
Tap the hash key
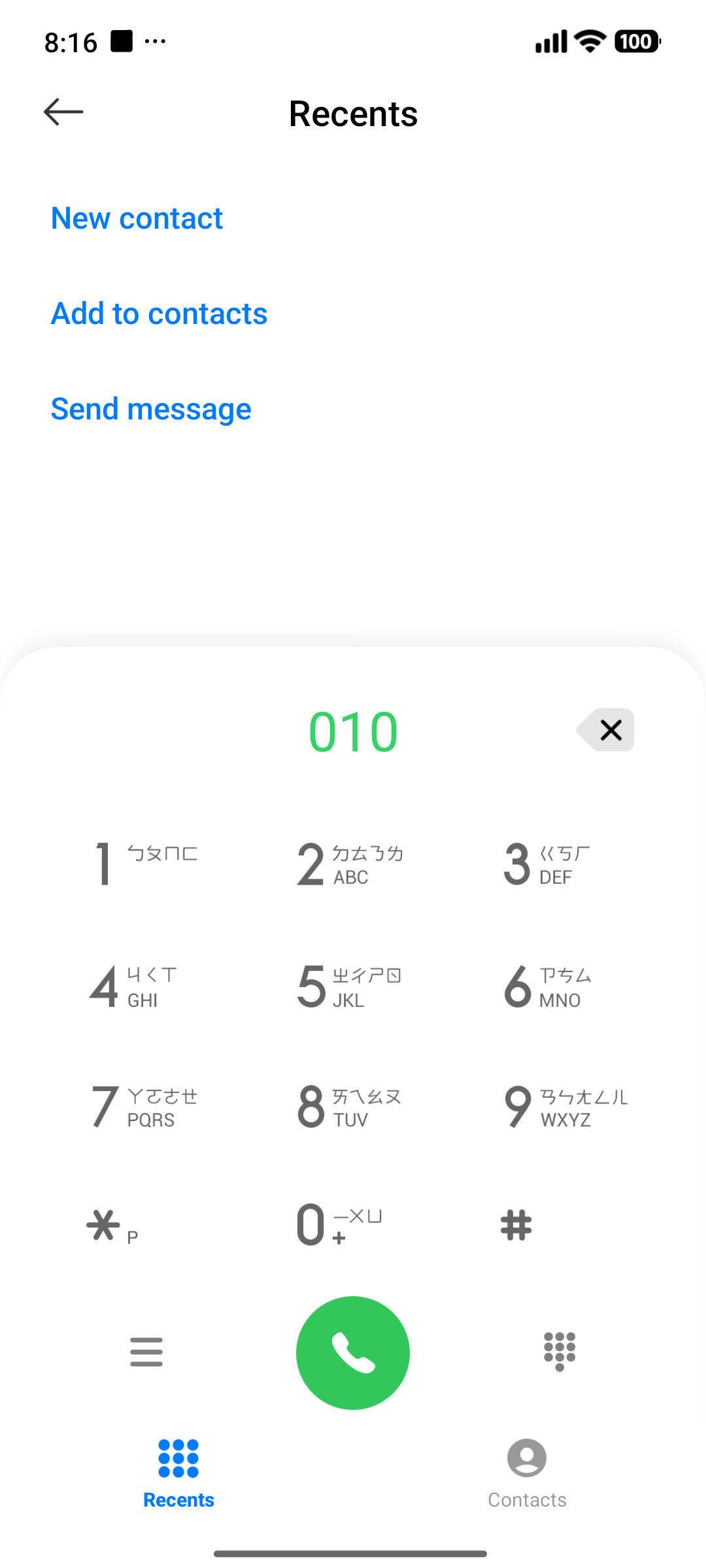pos(516,1225)
